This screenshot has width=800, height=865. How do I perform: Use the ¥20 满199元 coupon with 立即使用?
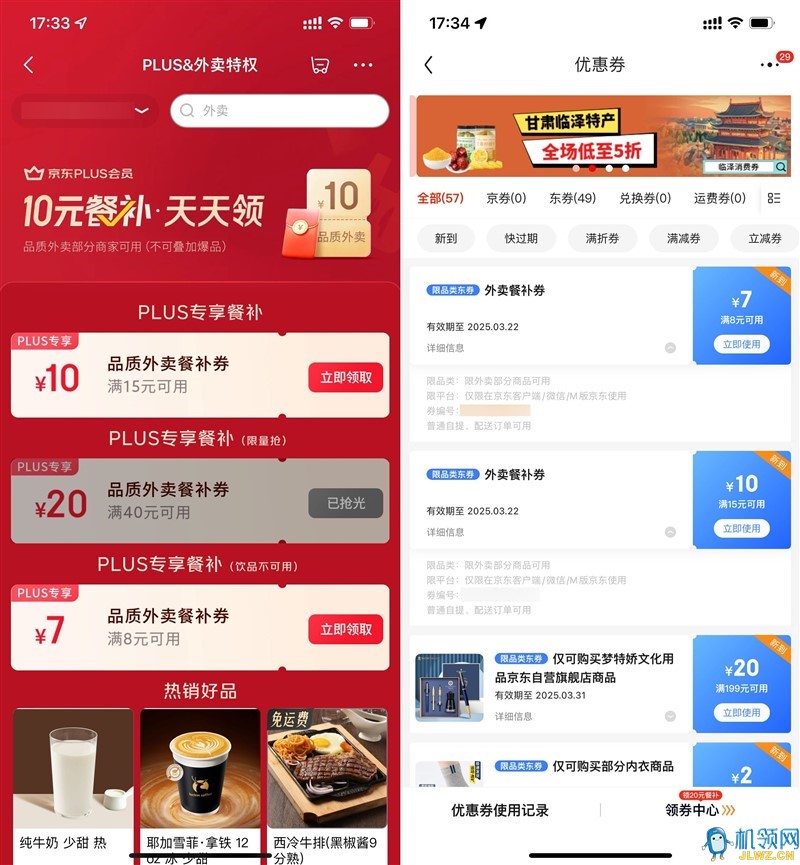pos(741,712)
